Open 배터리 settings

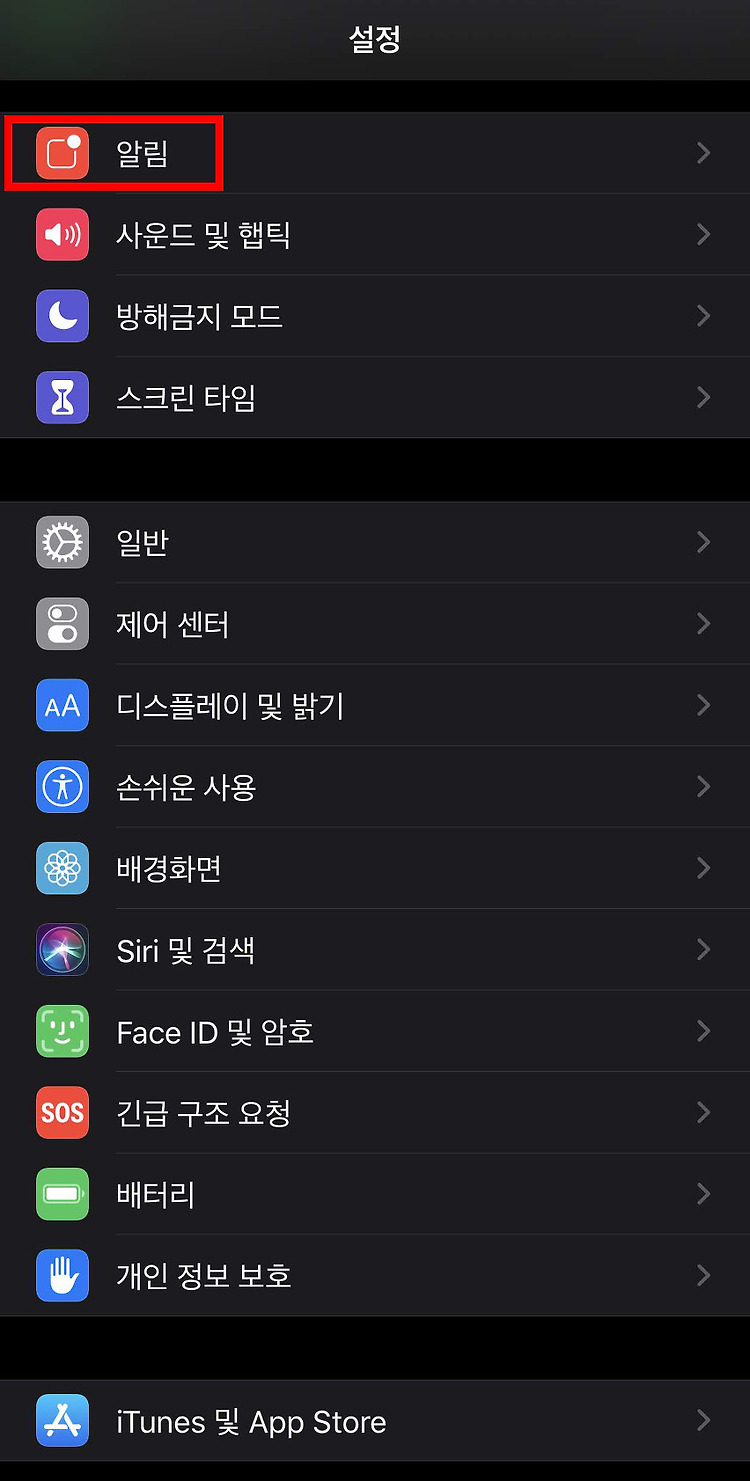tap(375, 1194)
